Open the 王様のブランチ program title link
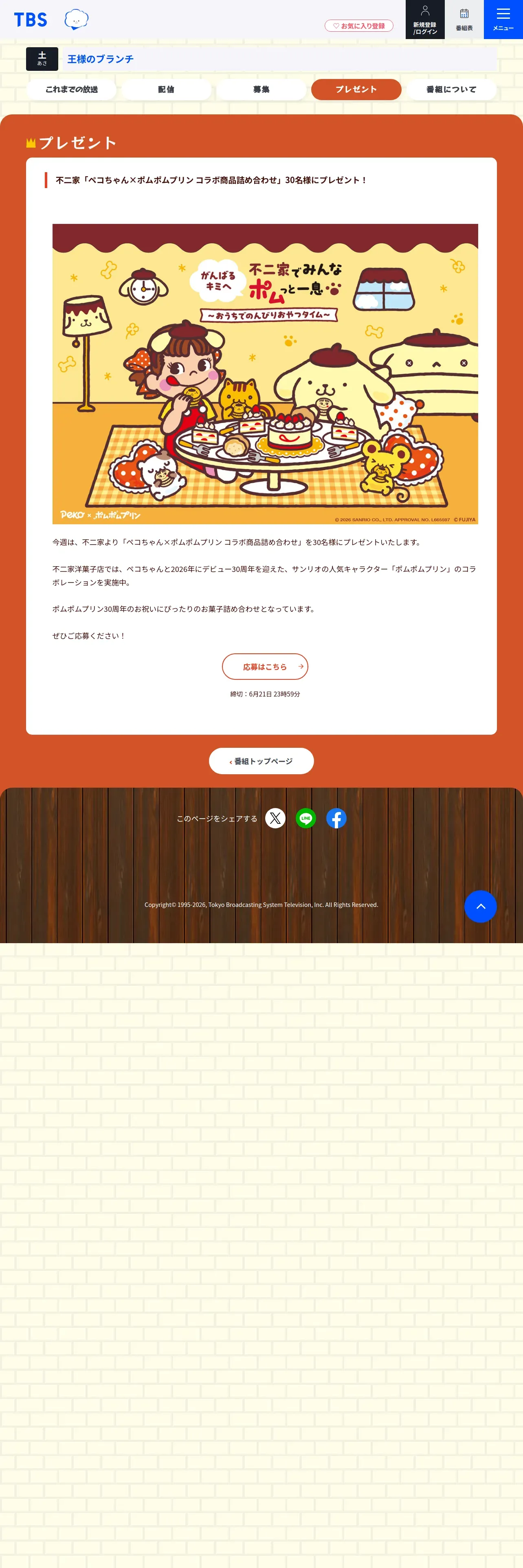Screen dimensions: 523x1568 [x=101, y=59]
